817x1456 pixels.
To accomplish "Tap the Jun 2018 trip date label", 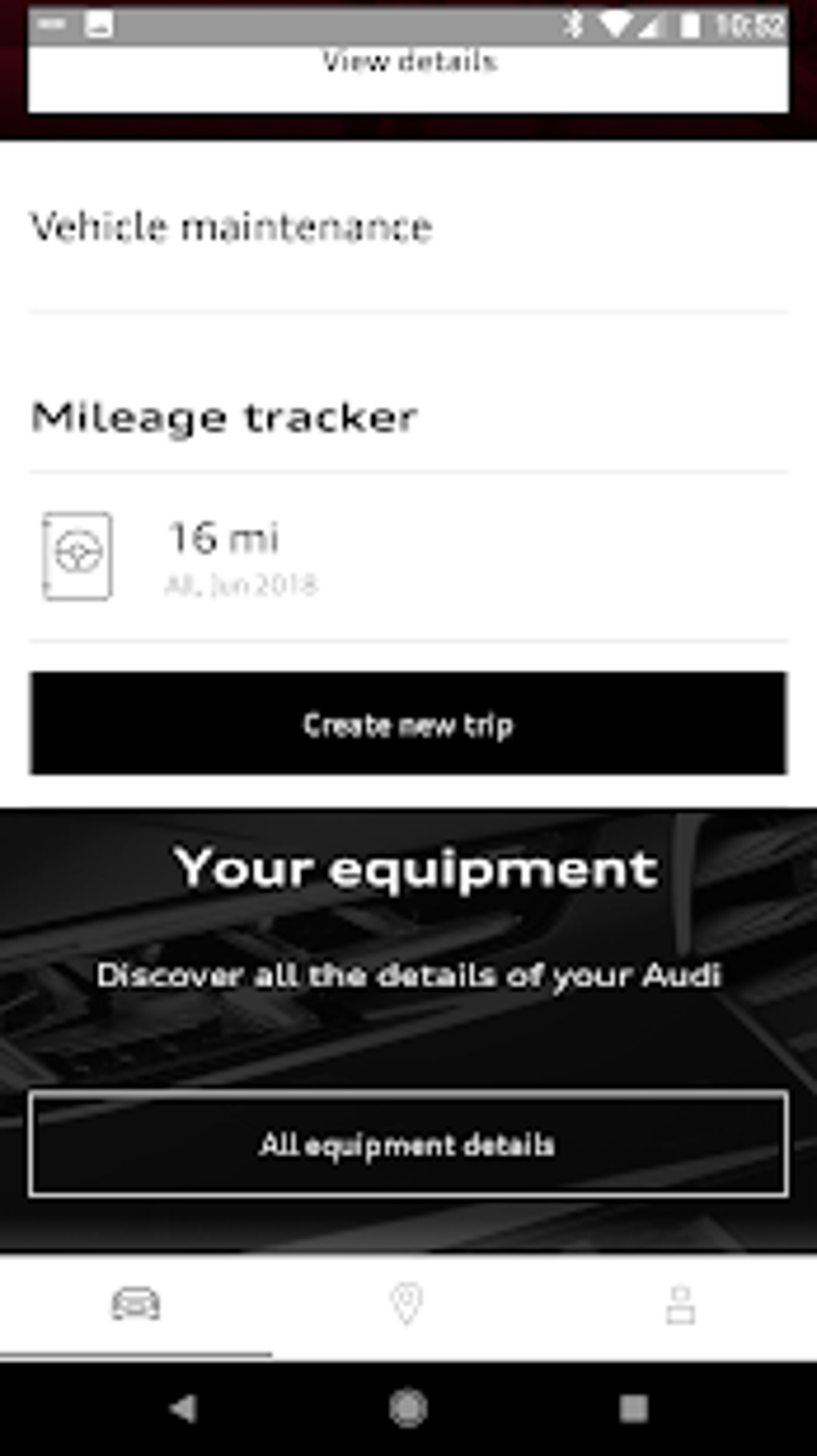I will [243, 584].
